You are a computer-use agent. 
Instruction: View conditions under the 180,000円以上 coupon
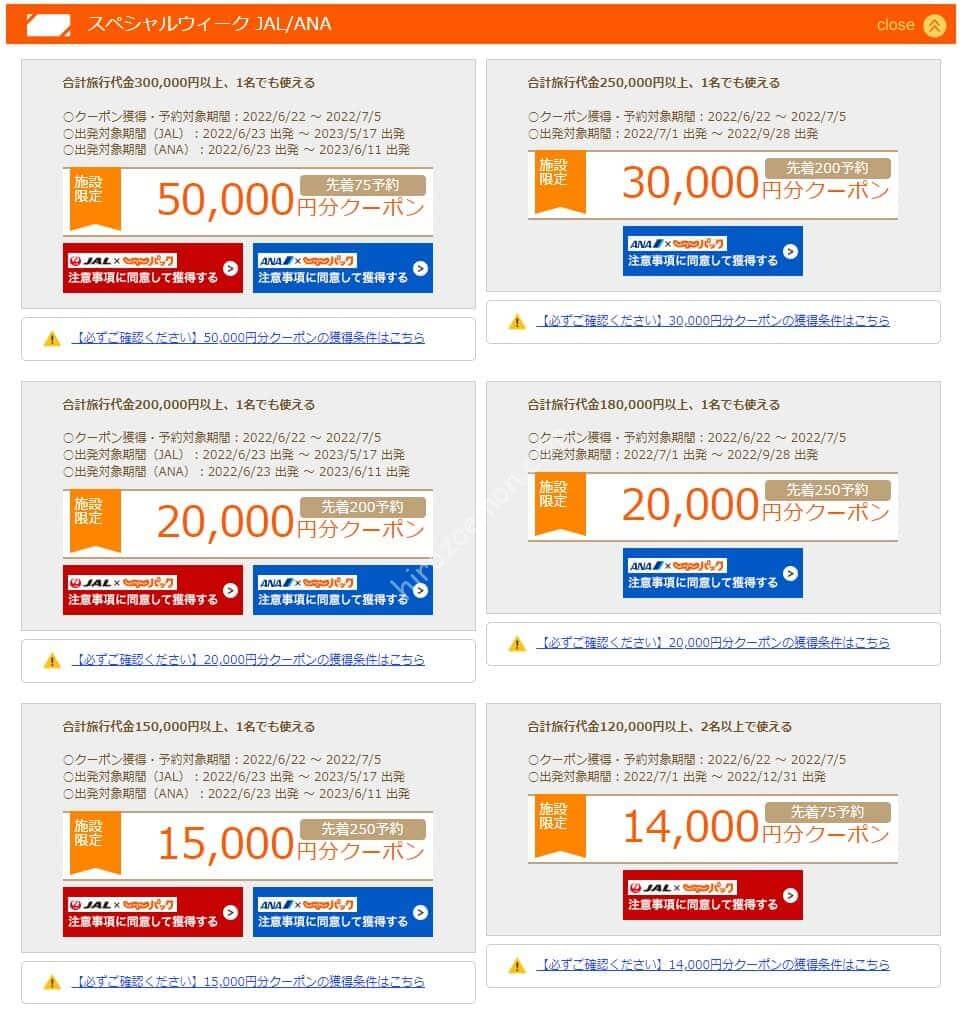(x=713, y=643)
